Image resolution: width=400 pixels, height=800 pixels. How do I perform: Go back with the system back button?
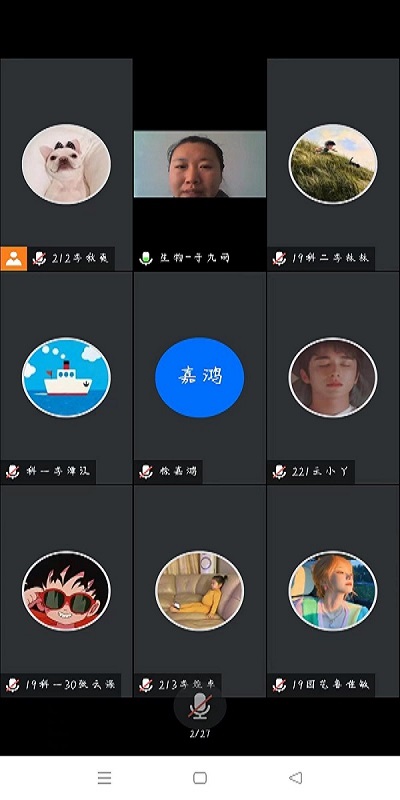[295, 778]
